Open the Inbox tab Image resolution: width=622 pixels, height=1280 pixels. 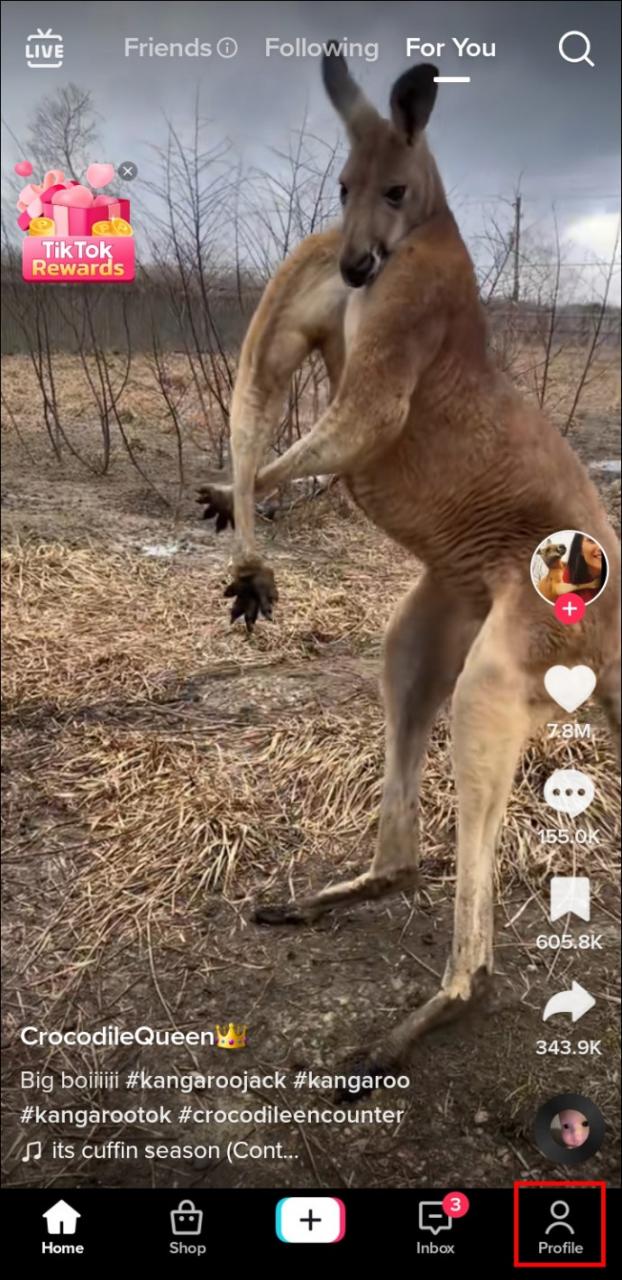pyautogui.click(x=435, y=1228)
